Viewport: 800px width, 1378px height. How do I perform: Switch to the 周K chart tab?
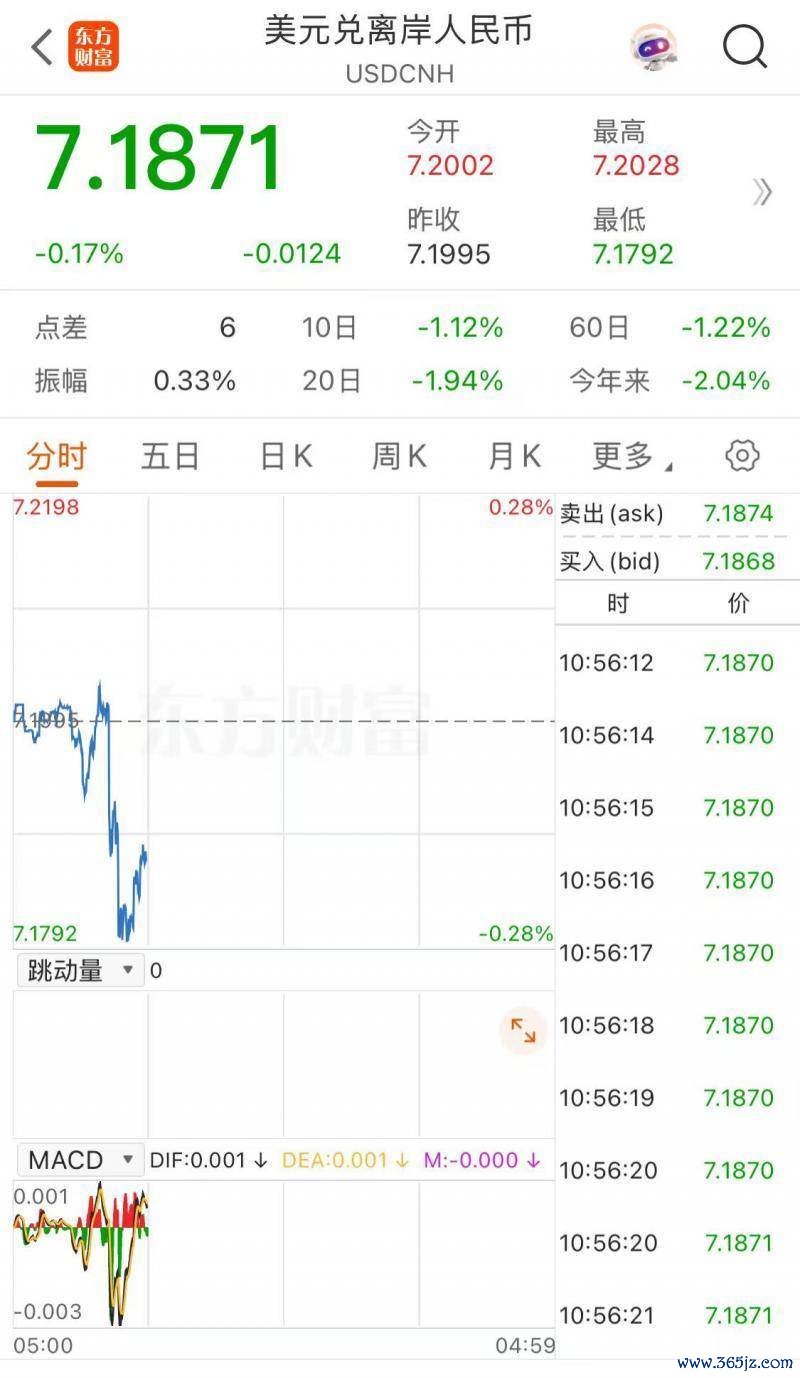click(x=399, y=457)
